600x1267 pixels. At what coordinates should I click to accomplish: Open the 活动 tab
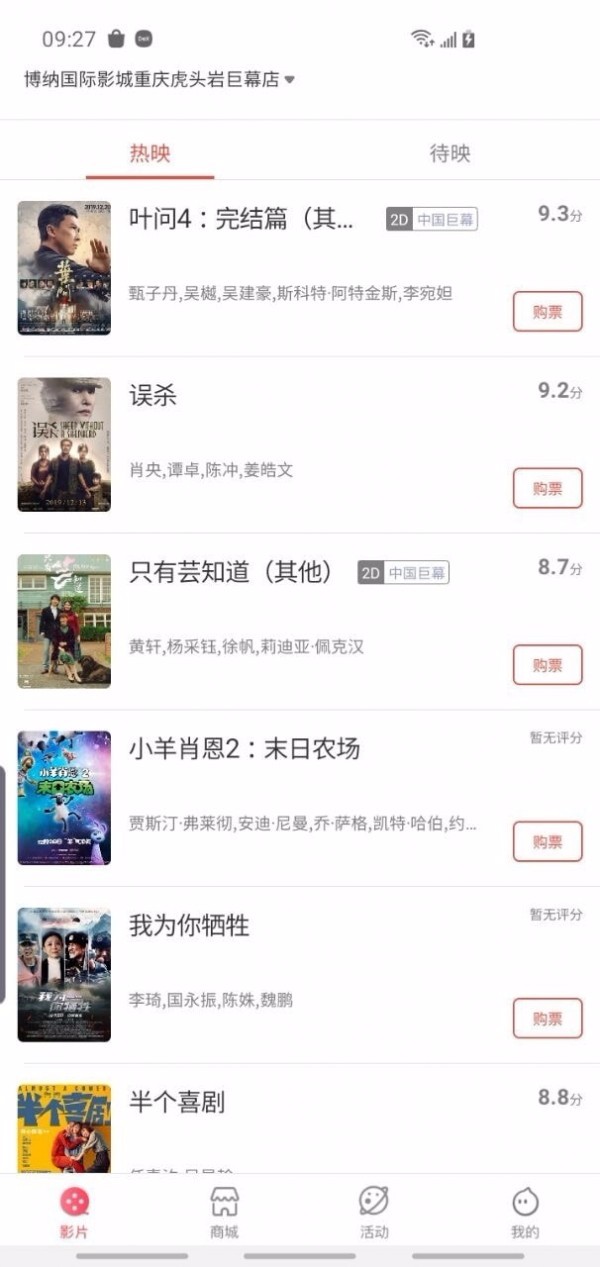click(x=374, y=1212)
